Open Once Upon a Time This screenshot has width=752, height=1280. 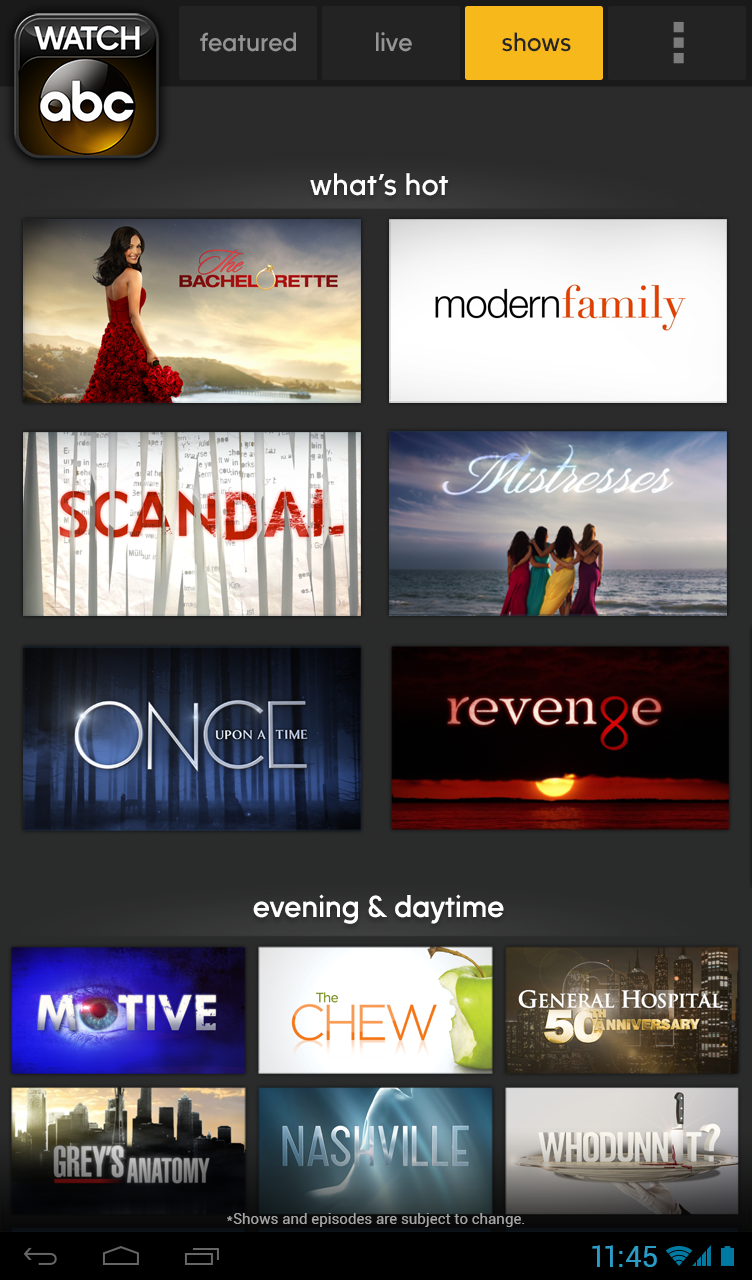tap(192, 738)
